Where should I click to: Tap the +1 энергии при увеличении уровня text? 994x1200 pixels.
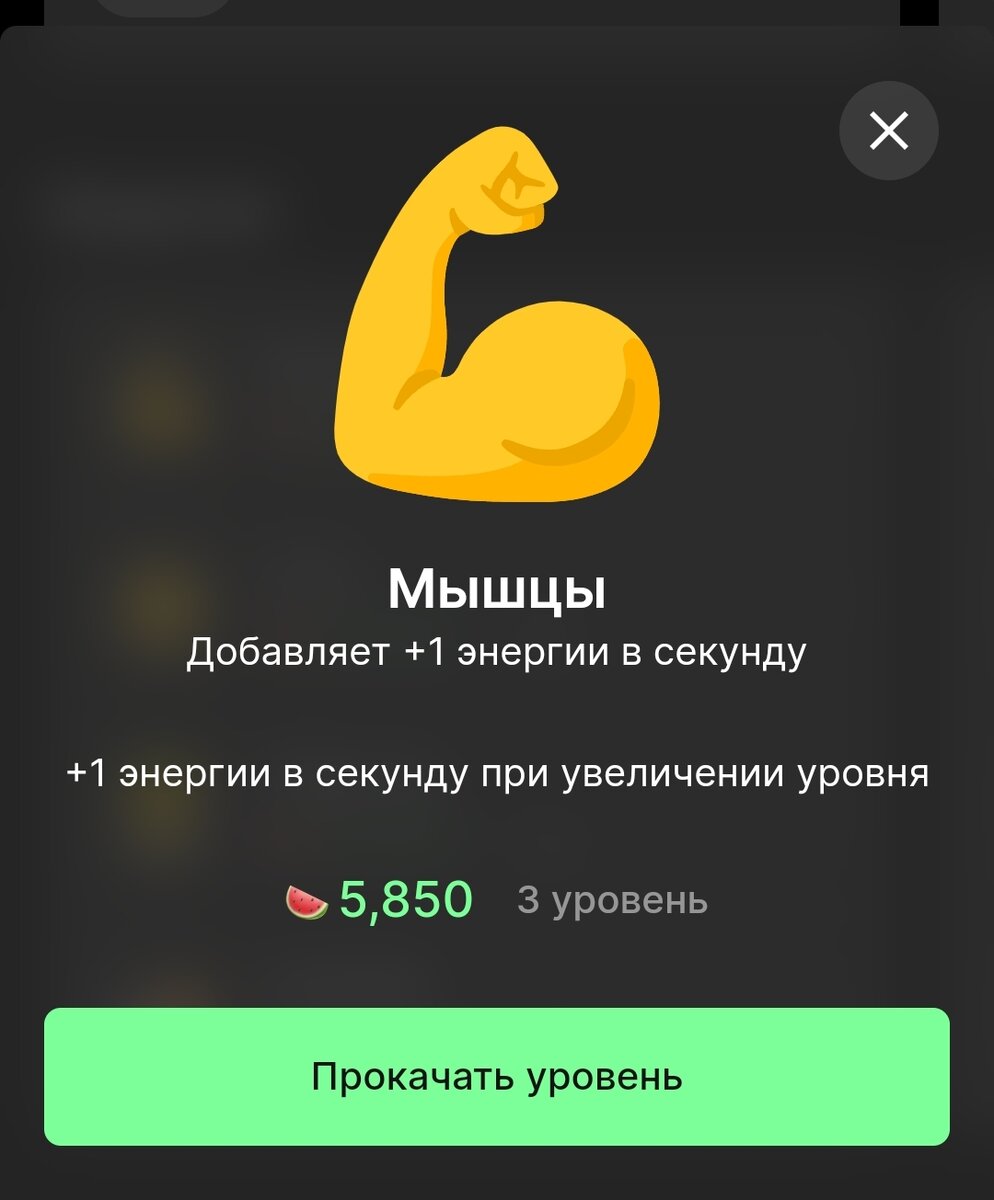497,772
